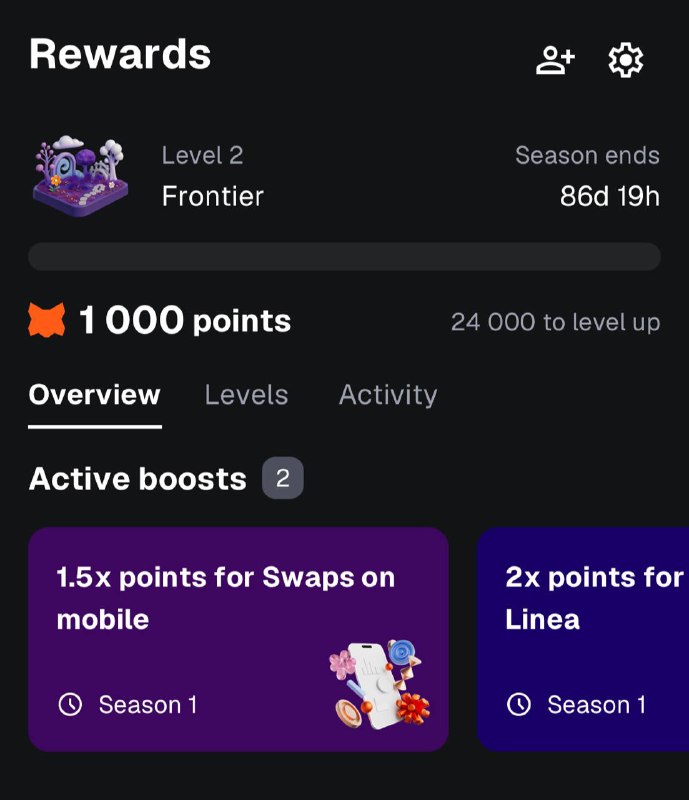Open the invite friends icon
689x800 pixels.
[x=555, y=59]
